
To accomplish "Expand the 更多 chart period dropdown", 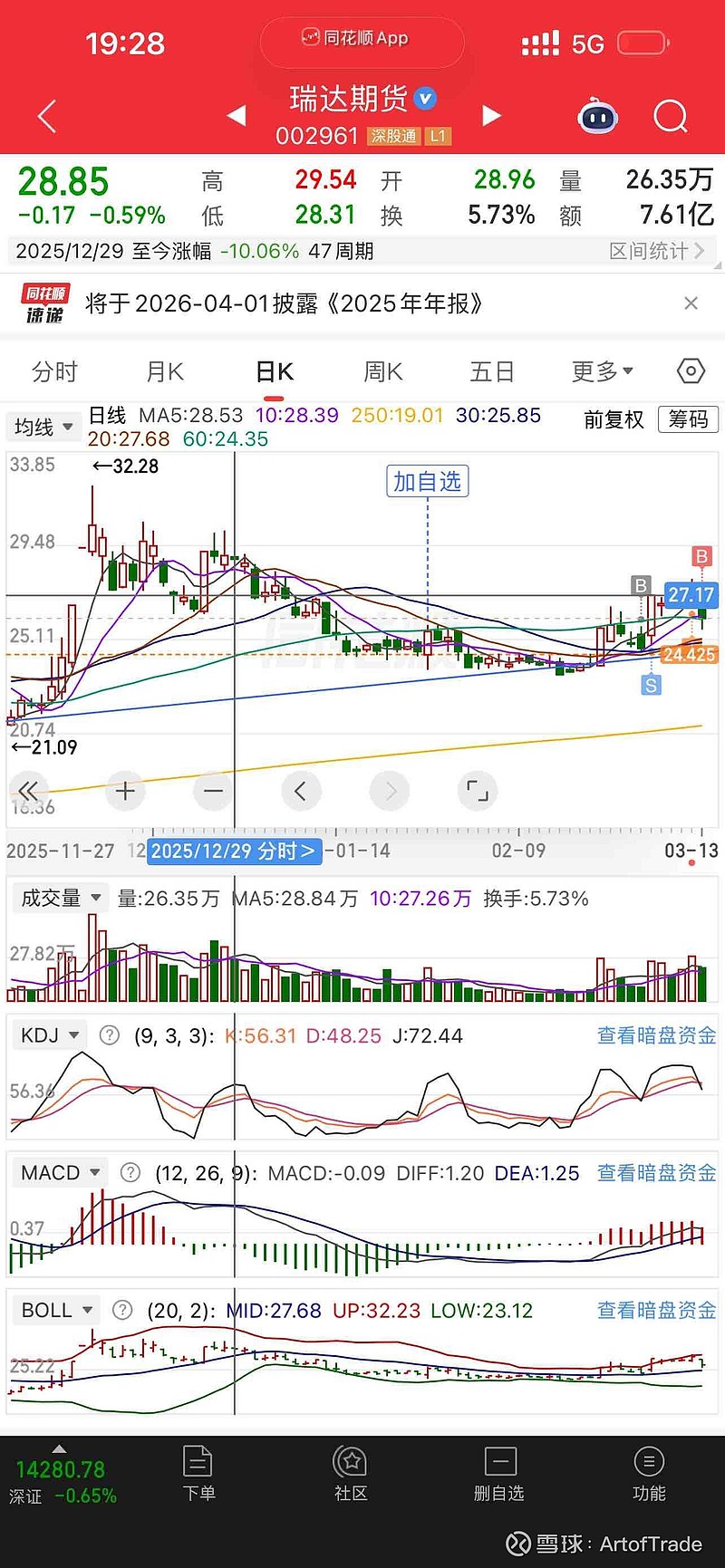I will [x=602, y=371].
